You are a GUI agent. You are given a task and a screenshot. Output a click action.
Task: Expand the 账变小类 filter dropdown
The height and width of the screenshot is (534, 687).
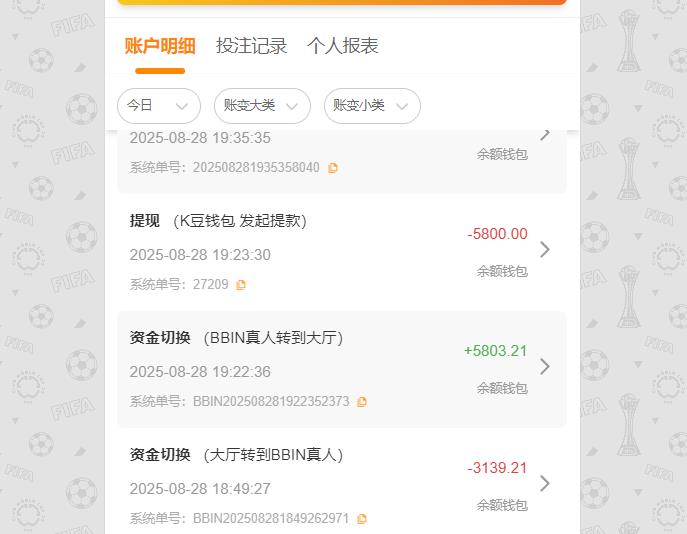tap(372, 106)
